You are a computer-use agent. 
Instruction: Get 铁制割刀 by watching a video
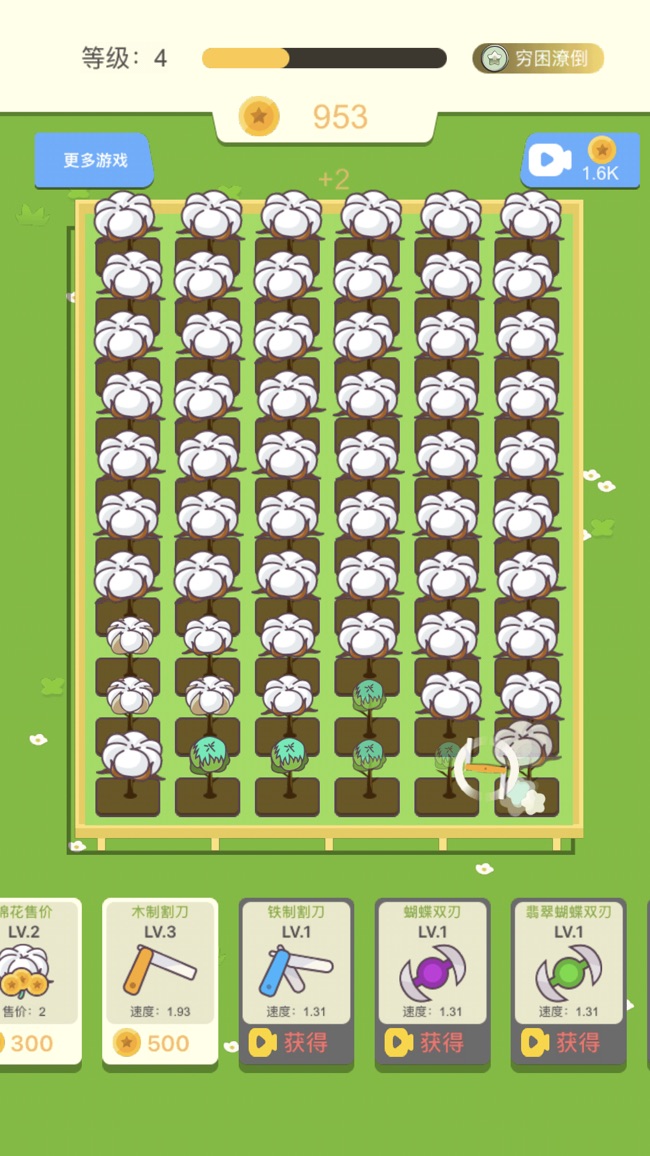pyautogui.click(x=295, y=1043)
